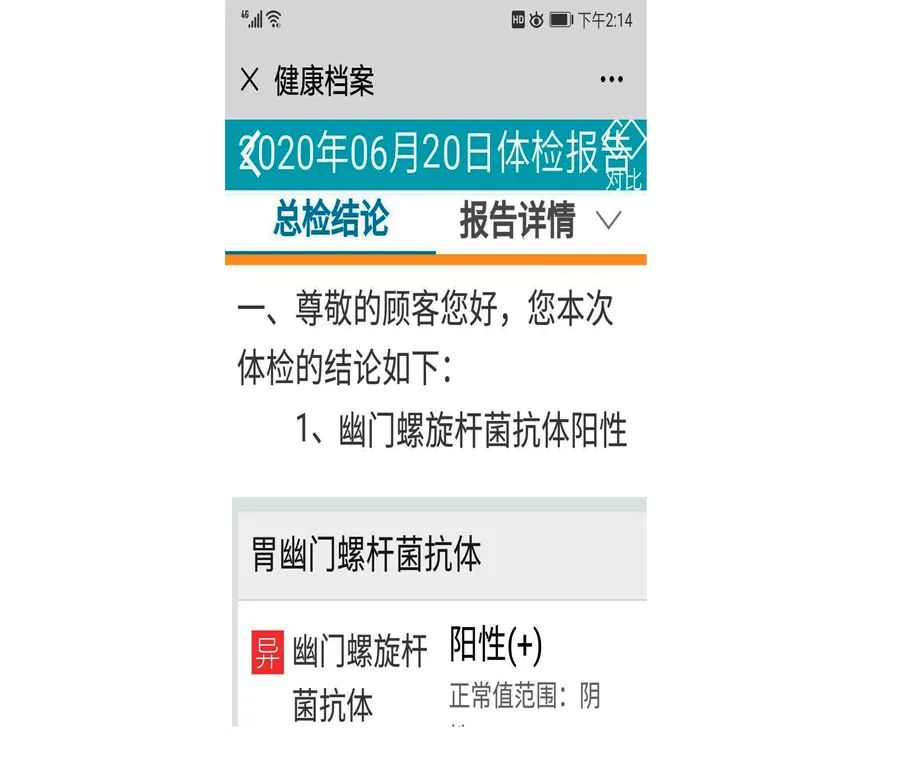The image size is (900, 768).
Task: Go to the previous report date
Action: click(x=251, y=154)
